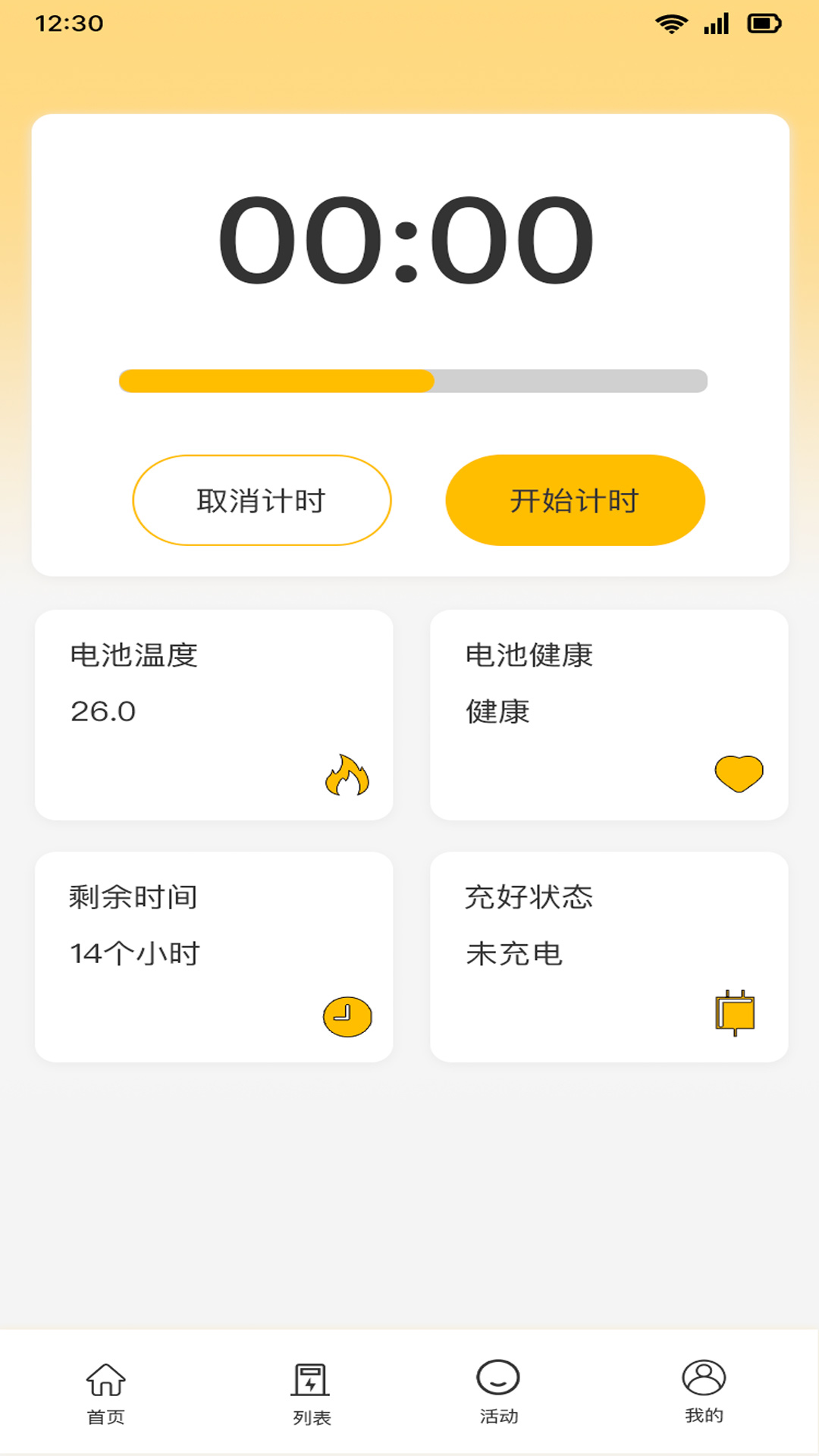Open the 电池健康 card
The image size is (819, 1456).
(x=609, y=715)
